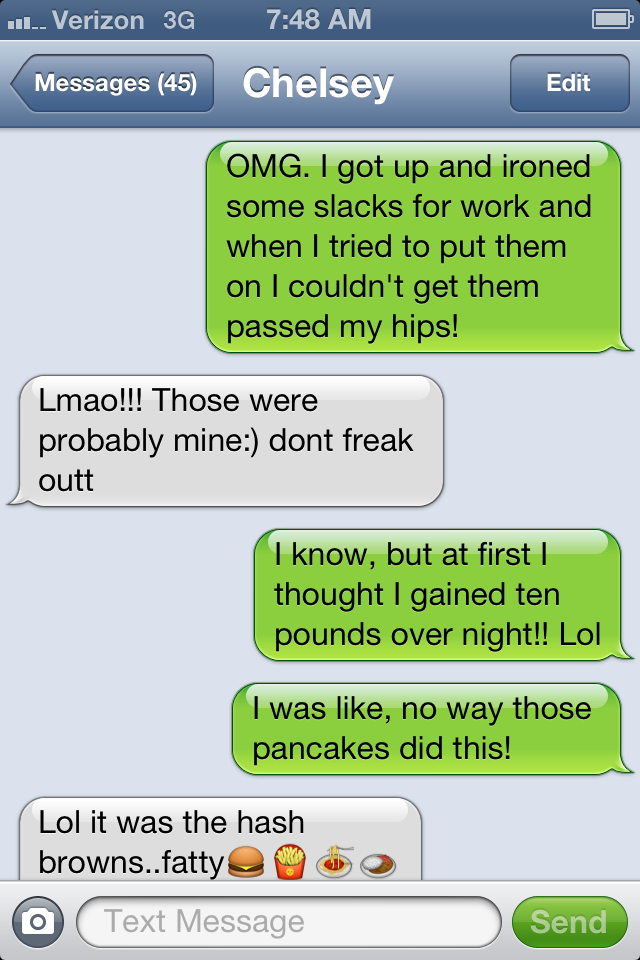Tap the Edit button
640x960 pixels.
click(568, 83)
